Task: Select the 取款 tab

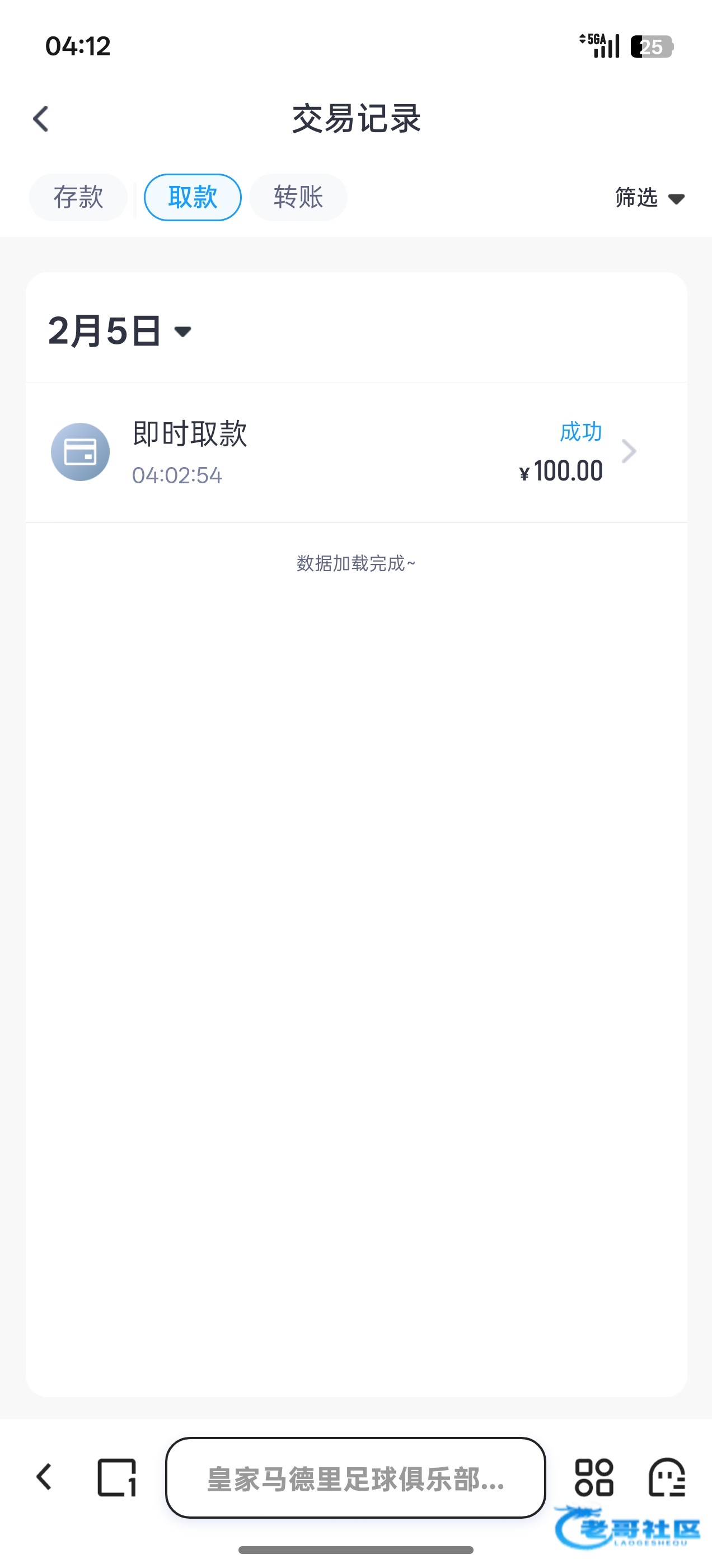Action: [x=193, y=197]
